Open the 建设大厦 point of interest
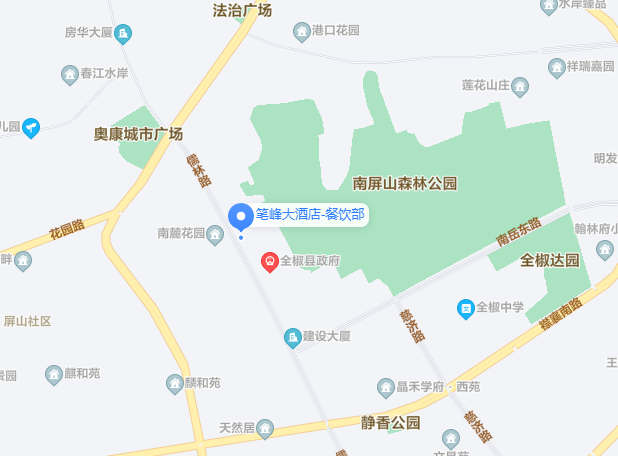 [x=292, y=336]
